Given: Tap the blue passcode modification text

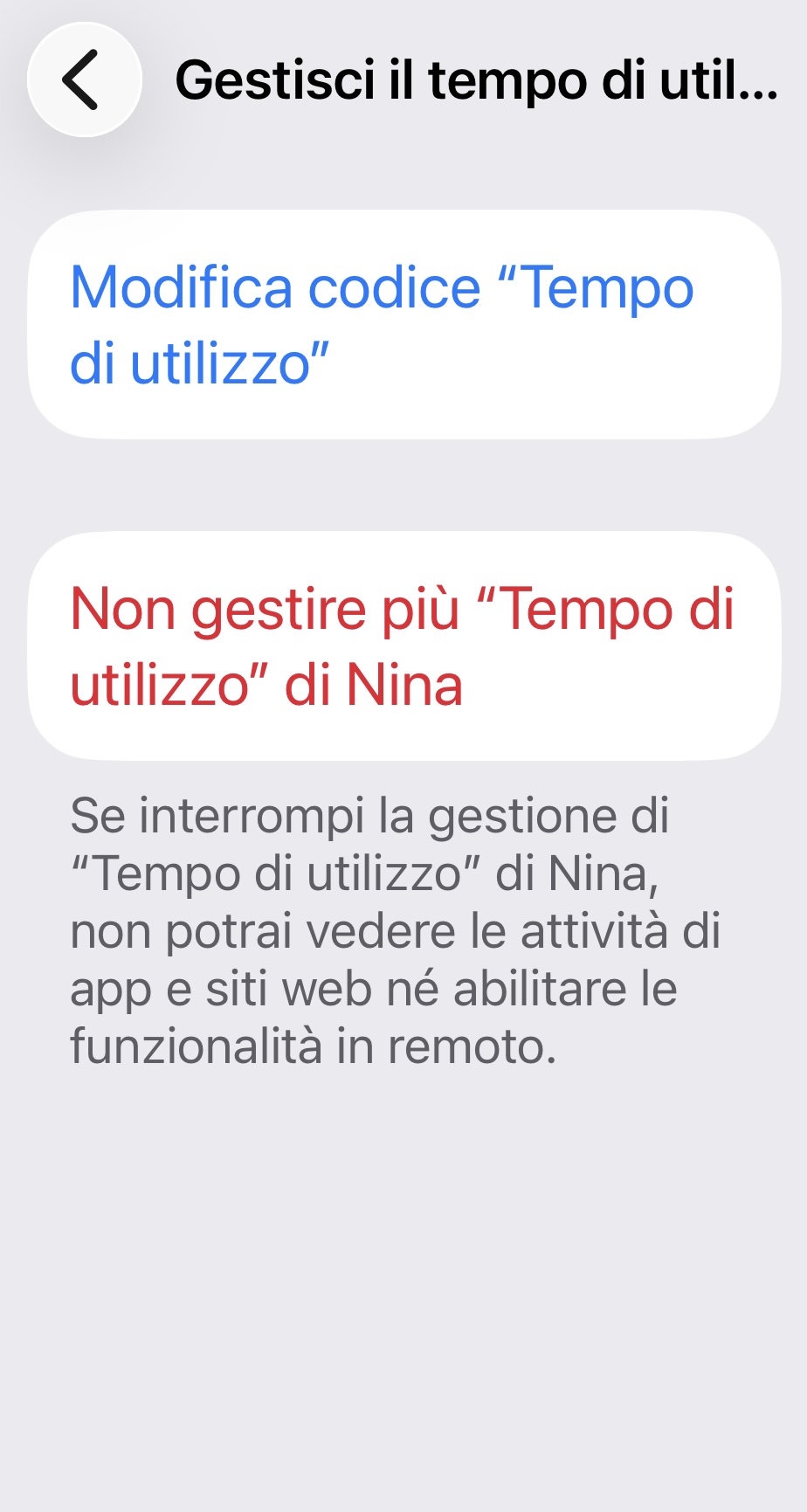Looking at the screenshot, I should click(x=380, y=323).
